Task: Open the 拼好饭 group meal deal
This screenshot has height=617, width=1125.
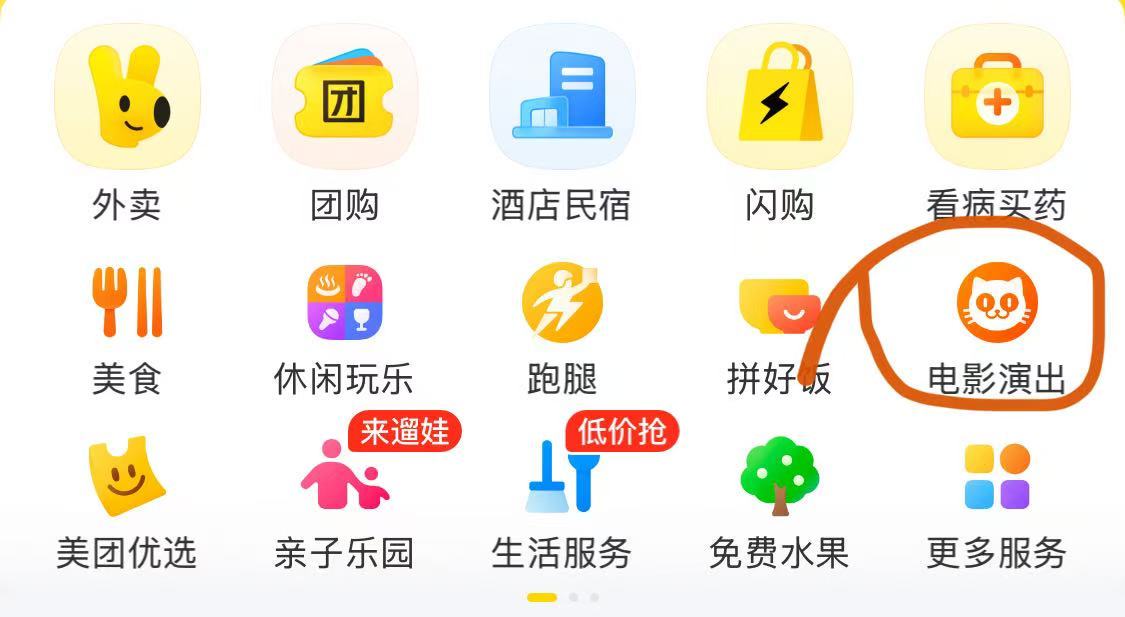Action: click(x=779, y=305)
